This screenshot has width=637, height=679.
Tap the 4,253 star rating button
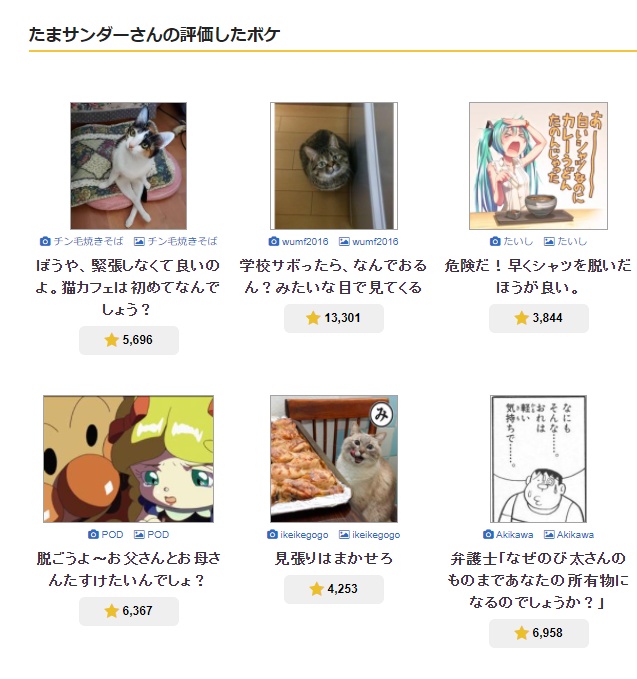[333, 589]
